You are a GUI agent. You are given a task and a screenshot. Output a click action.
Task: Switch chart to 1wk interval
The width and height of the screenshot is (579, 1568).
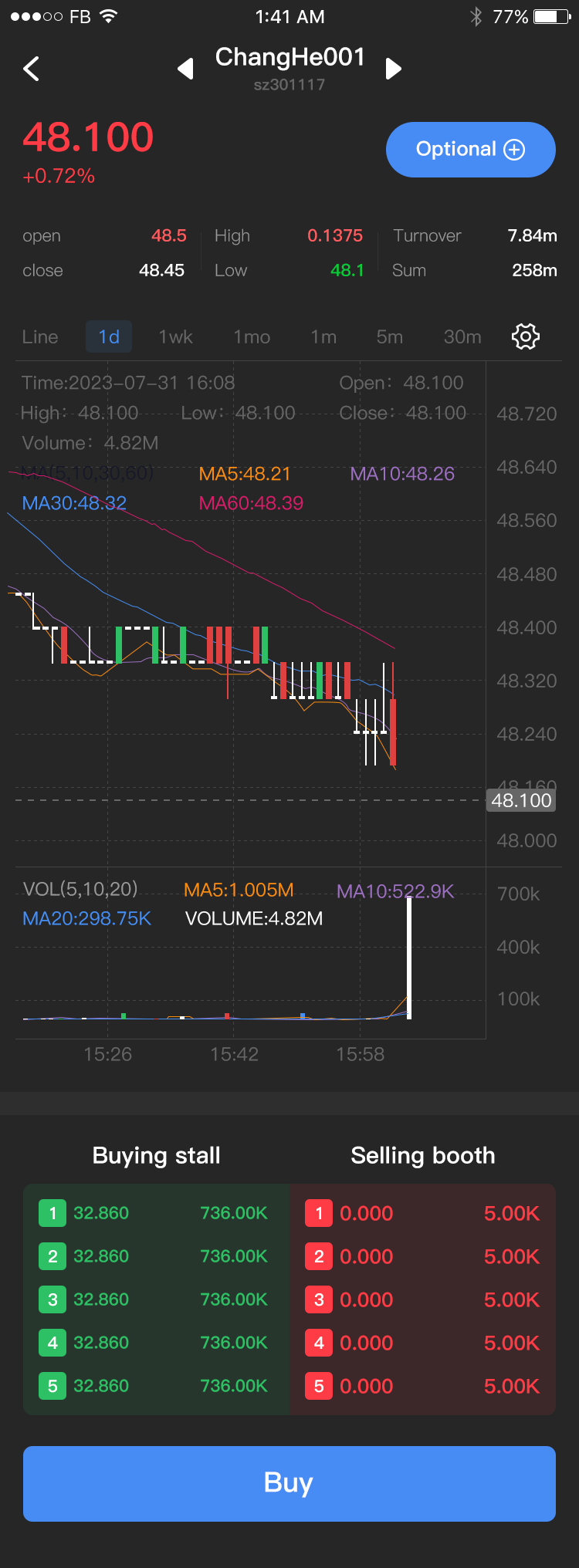pyautogui.click(x=175, y=337)
